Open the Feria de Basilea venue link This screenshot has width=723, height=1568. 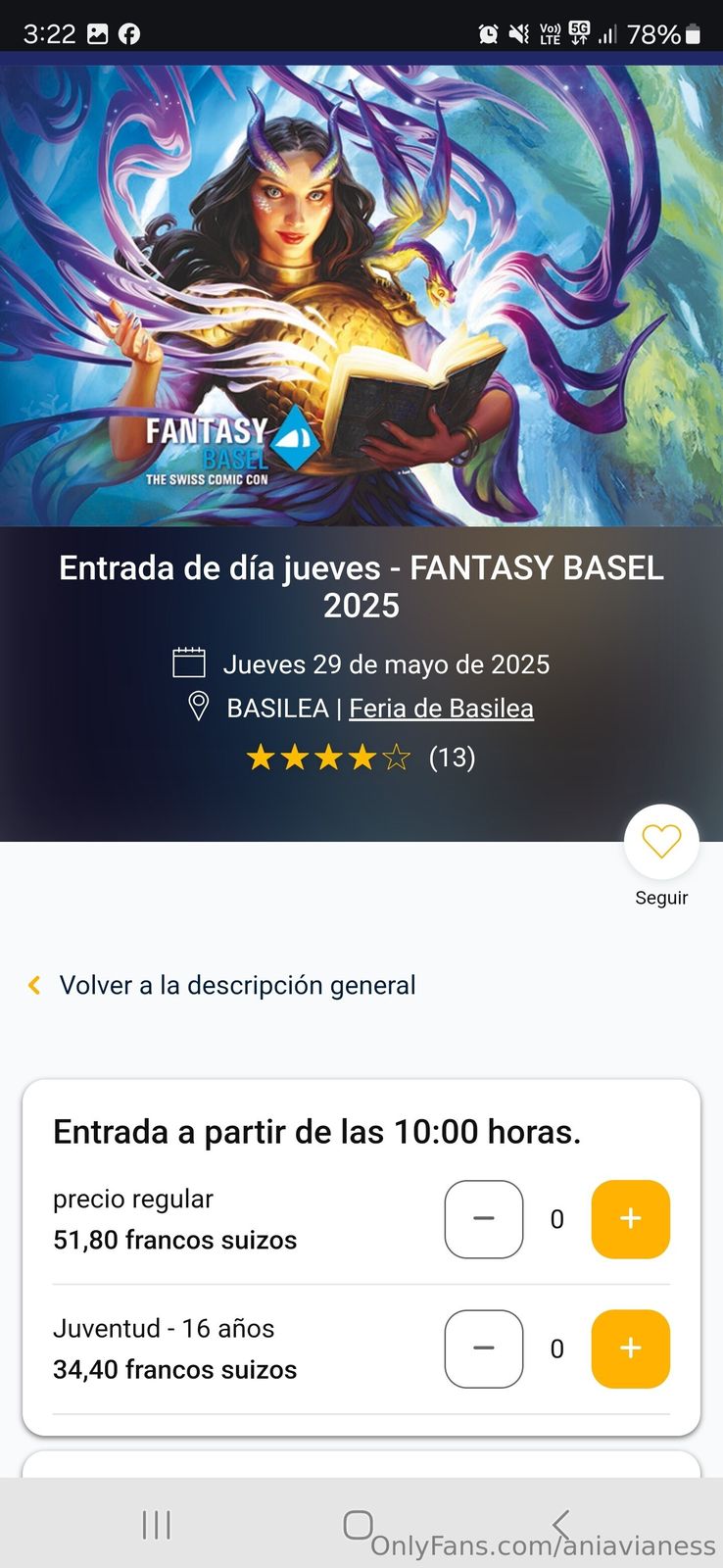coord(441,709)
